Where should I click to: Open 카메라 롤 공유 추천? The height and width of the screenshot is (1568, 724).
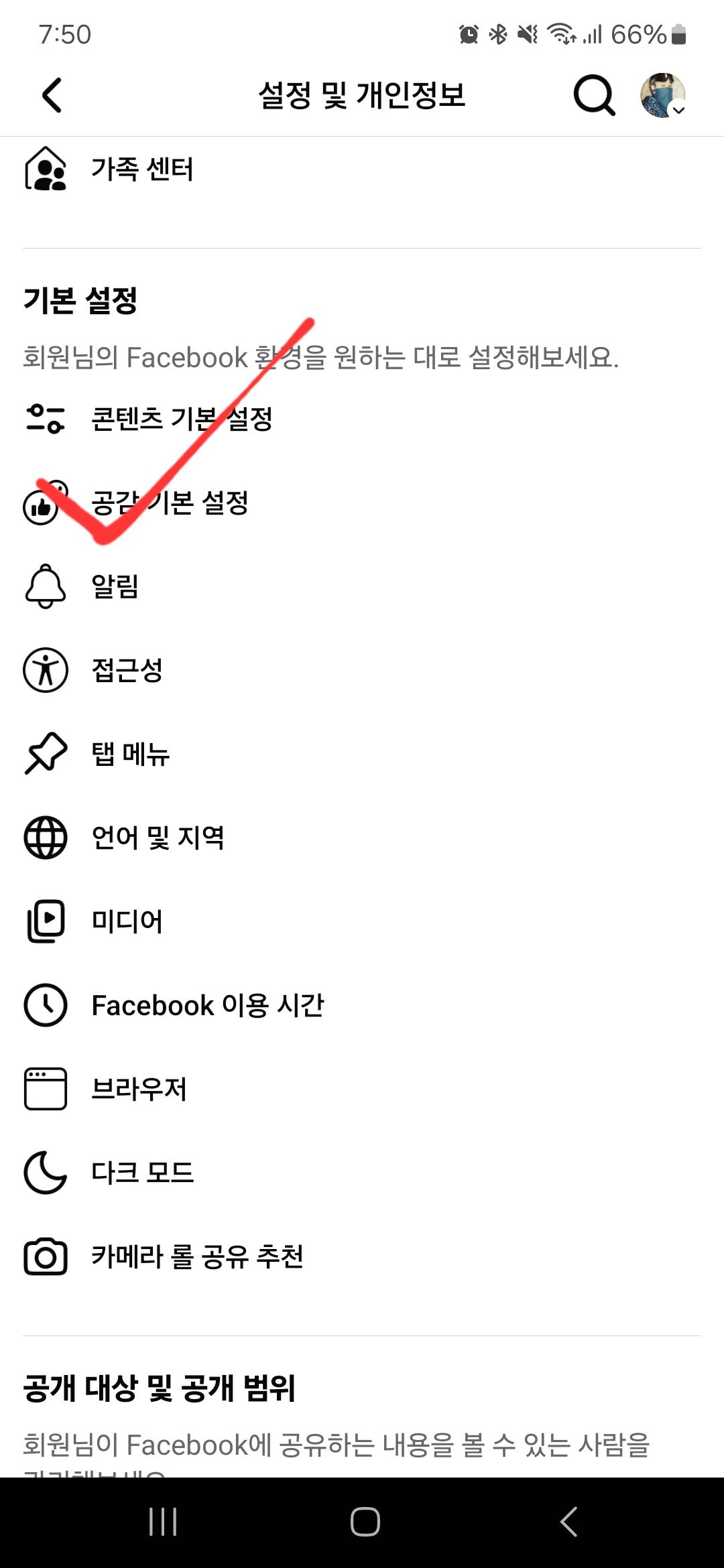tap(197, 1256)
